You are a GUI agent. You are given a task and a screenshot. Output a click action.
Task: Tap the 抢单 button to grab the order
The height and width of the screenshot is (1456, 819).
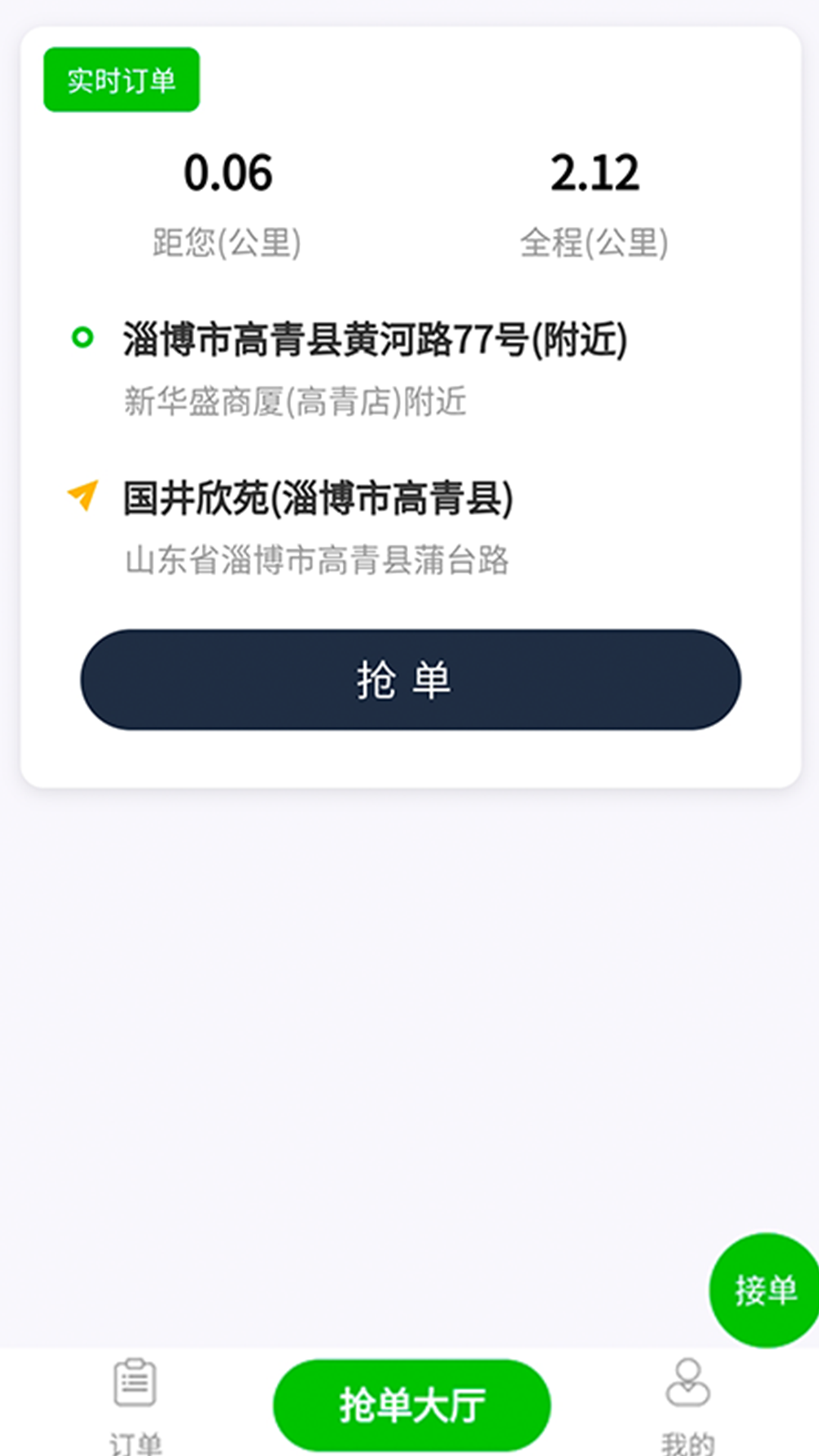tap(410, 679)
